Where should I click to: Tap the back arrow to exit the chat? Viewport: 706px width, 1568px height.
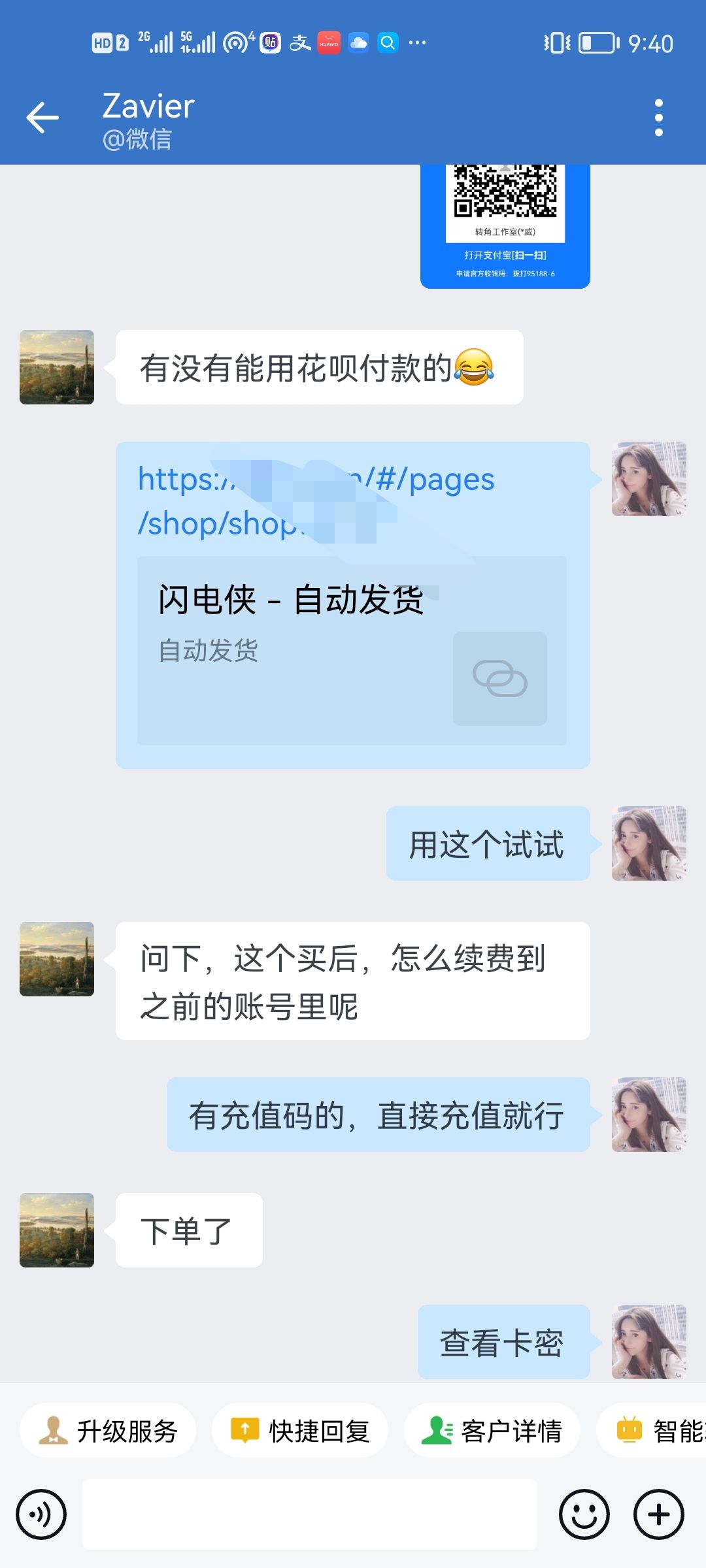[41, 116]
